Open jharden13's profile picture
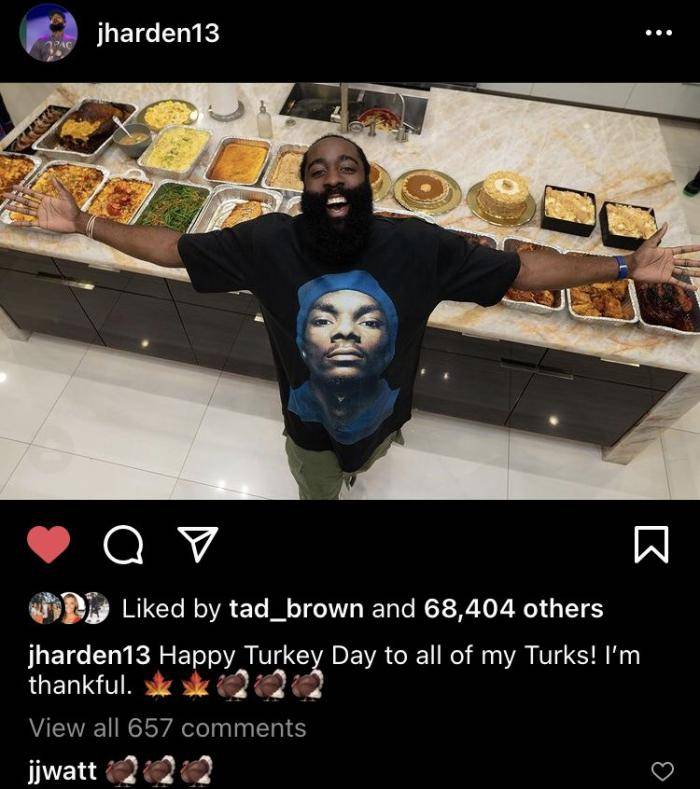Image resolution: width=700 pixels, height=789 pixels. coord(48,33)
